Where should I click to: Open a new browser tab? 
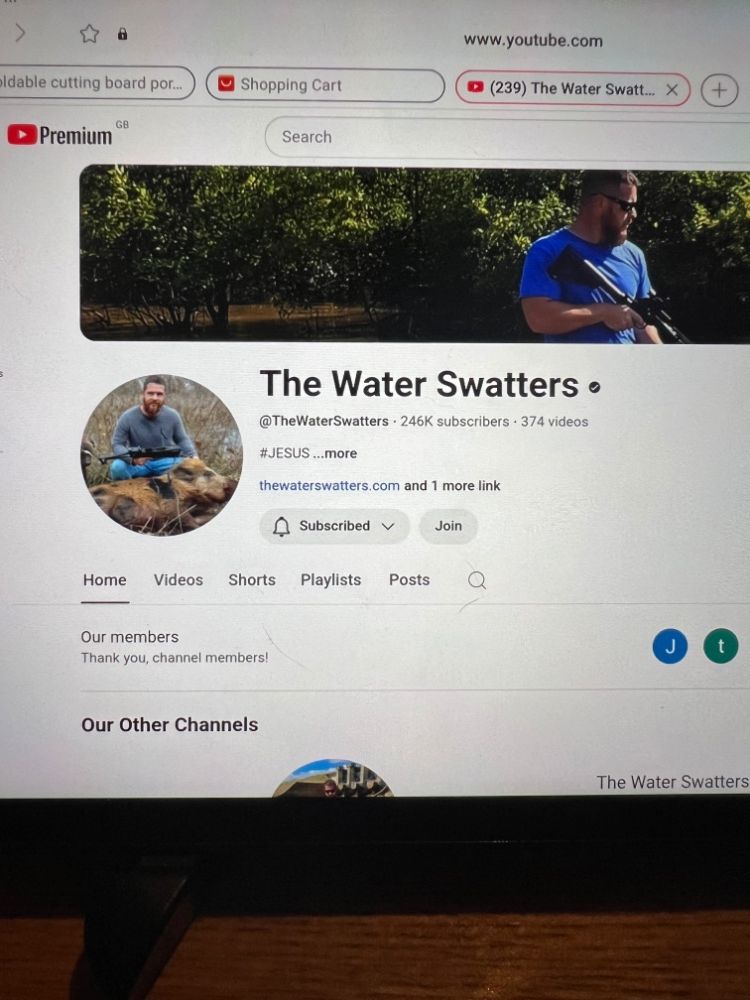719,89
